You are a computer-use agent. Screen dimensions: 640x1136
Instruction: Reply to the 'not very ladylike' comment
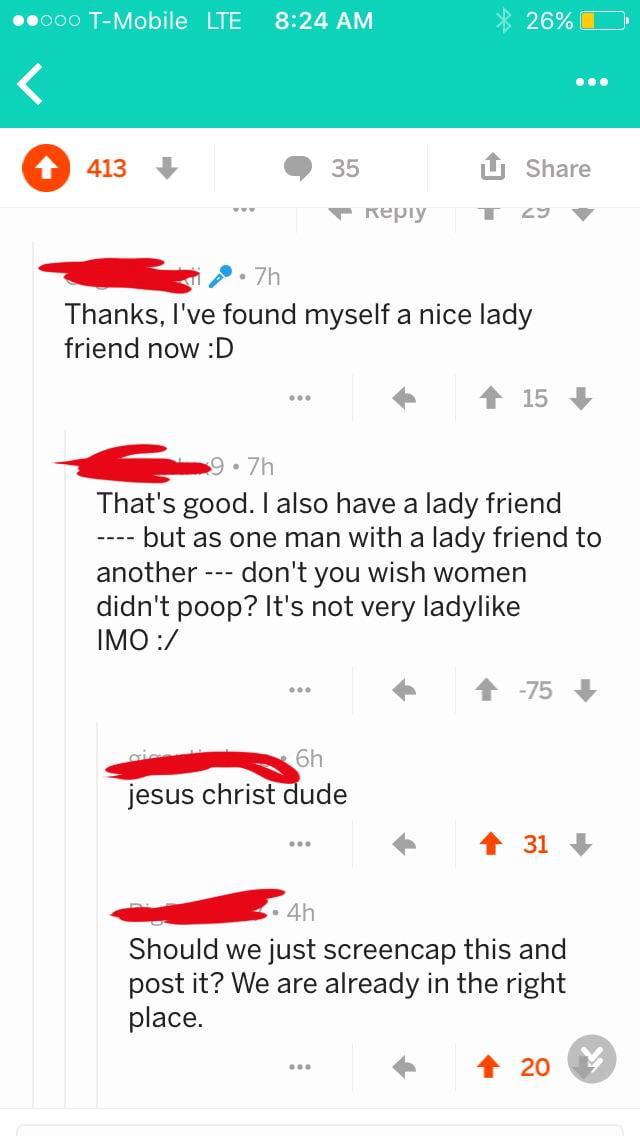coord(404,690)
